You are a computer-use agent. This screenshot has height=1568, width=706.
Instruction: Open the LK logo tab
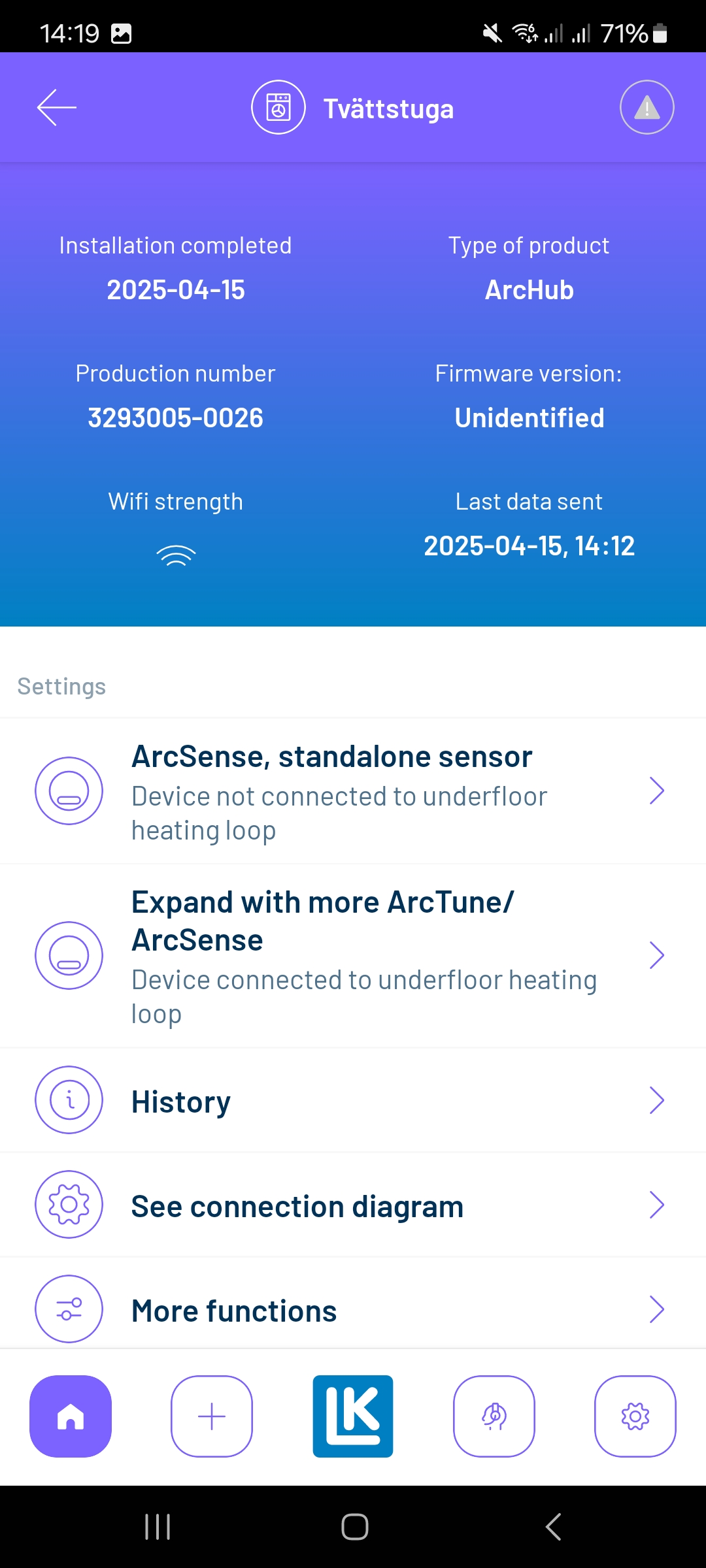click(x=353, y=1416)
